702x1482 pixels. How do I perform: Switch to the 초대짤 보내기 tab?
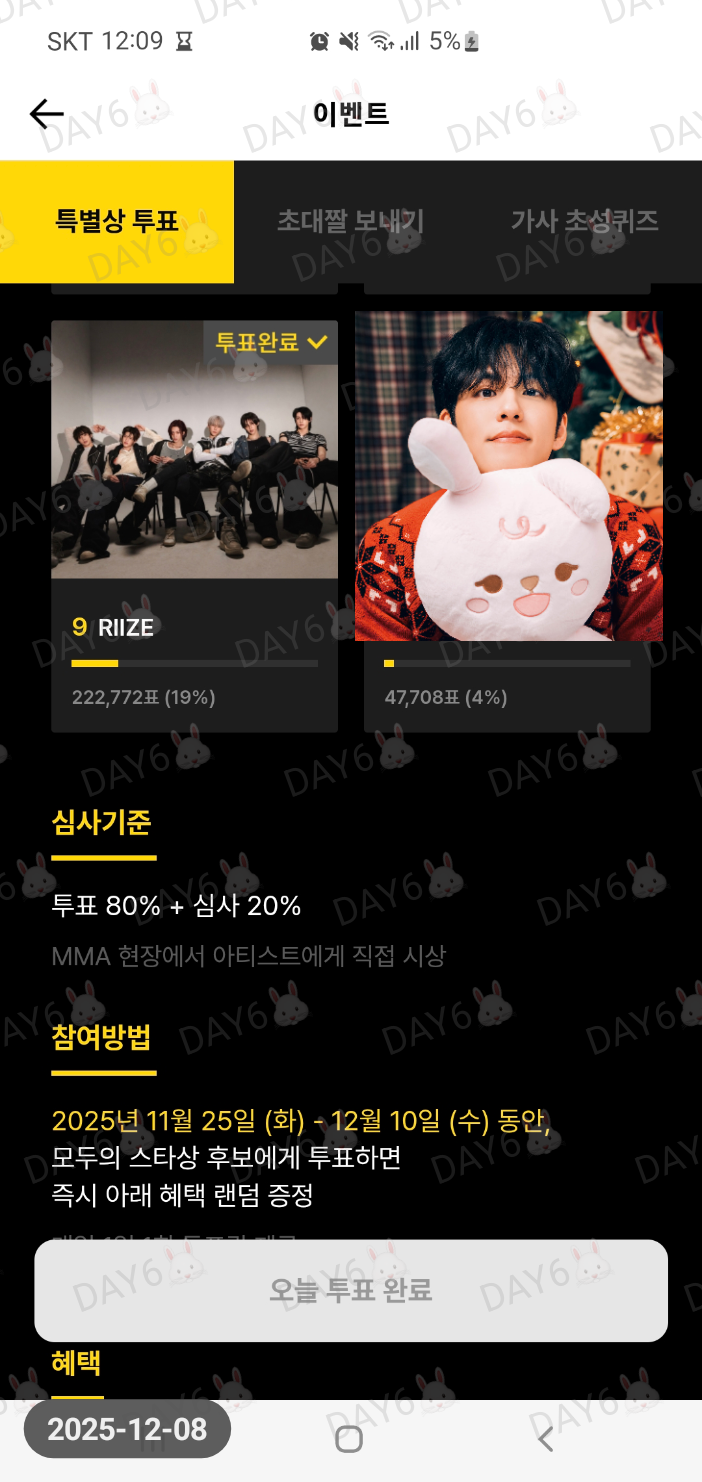(x=351, y=222)
